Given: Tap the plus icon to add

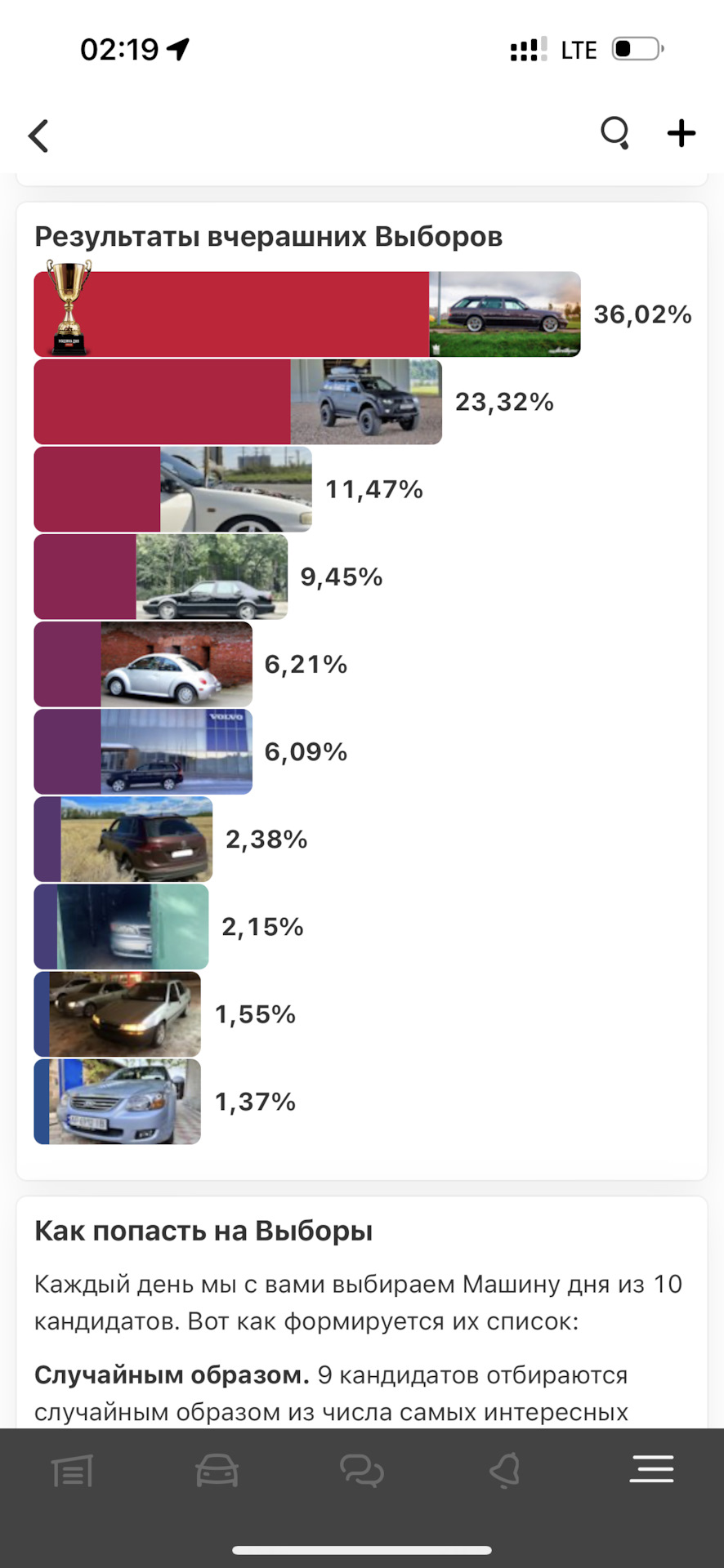Looking at the screenshot, I should coord(681,133).
